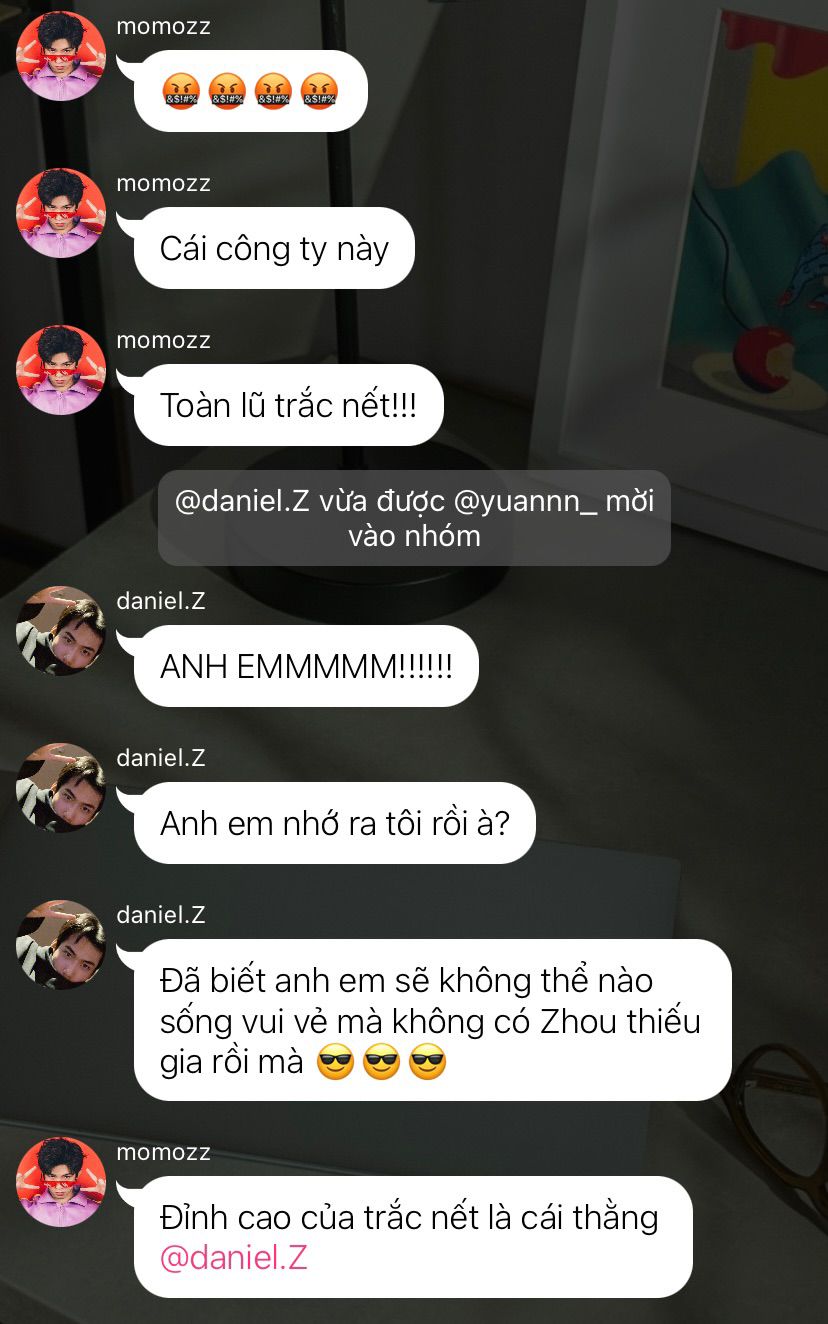Open daniel.Z's avatar beside "ANH EMMMMM!!!!!!"
Viewport: 828px width, 1324px height.
click(61, 631)
